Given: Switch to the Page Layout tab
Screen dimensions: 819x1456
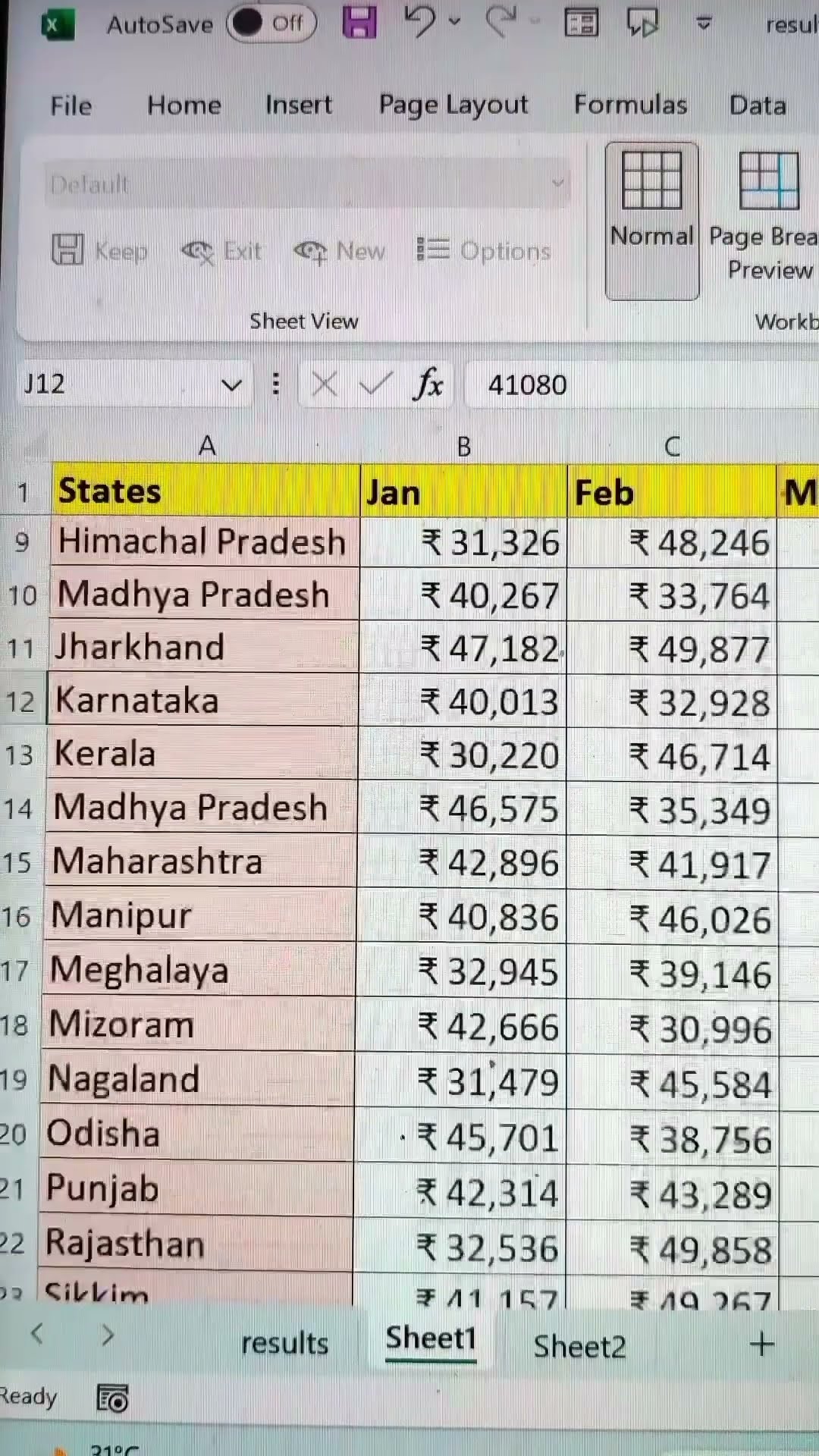Looking at the screenshot, I should 453,105.
